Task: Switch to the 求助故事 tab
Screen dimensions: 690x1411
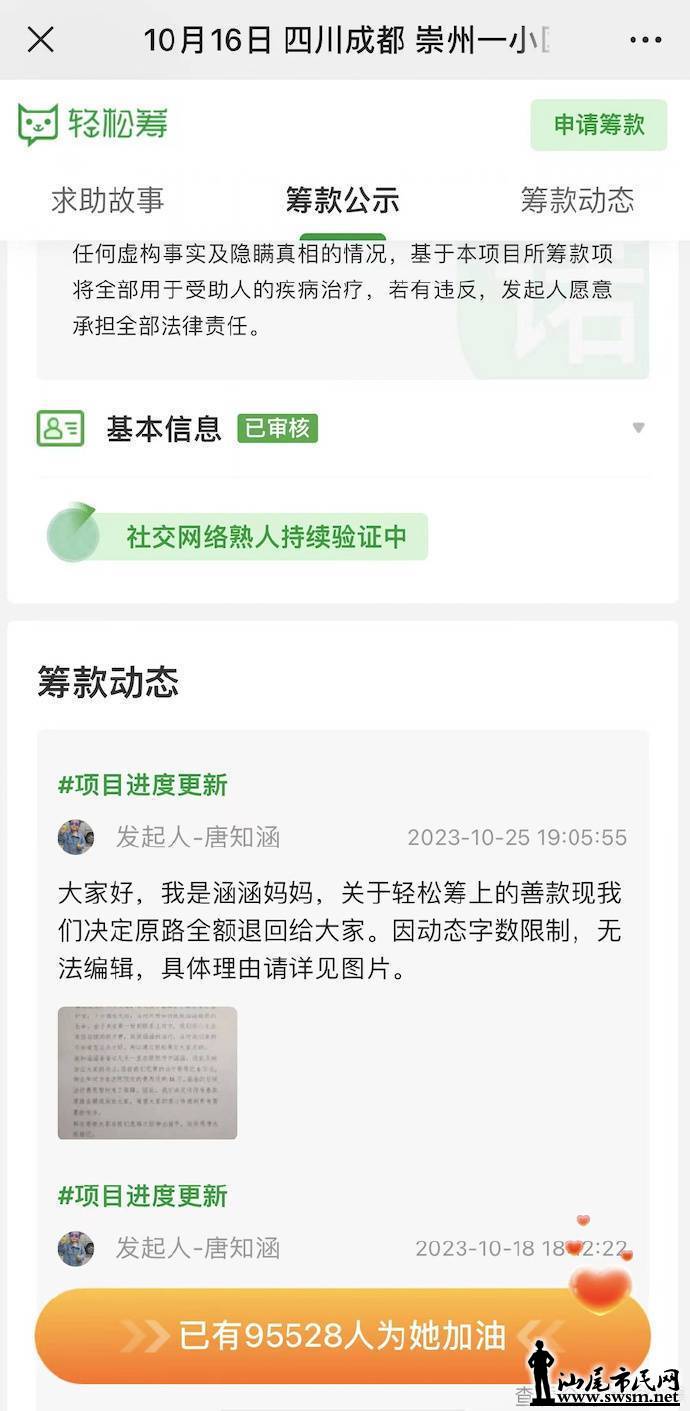Action: click(x=107, y=200)
